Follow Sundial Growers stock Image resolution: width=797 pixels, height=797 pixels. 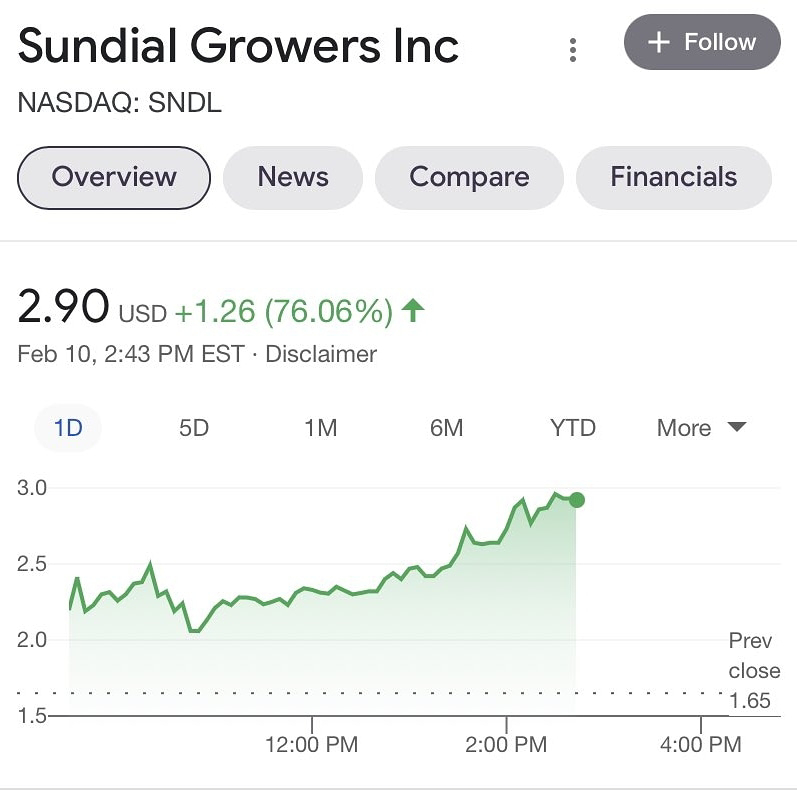click(701, 43)
